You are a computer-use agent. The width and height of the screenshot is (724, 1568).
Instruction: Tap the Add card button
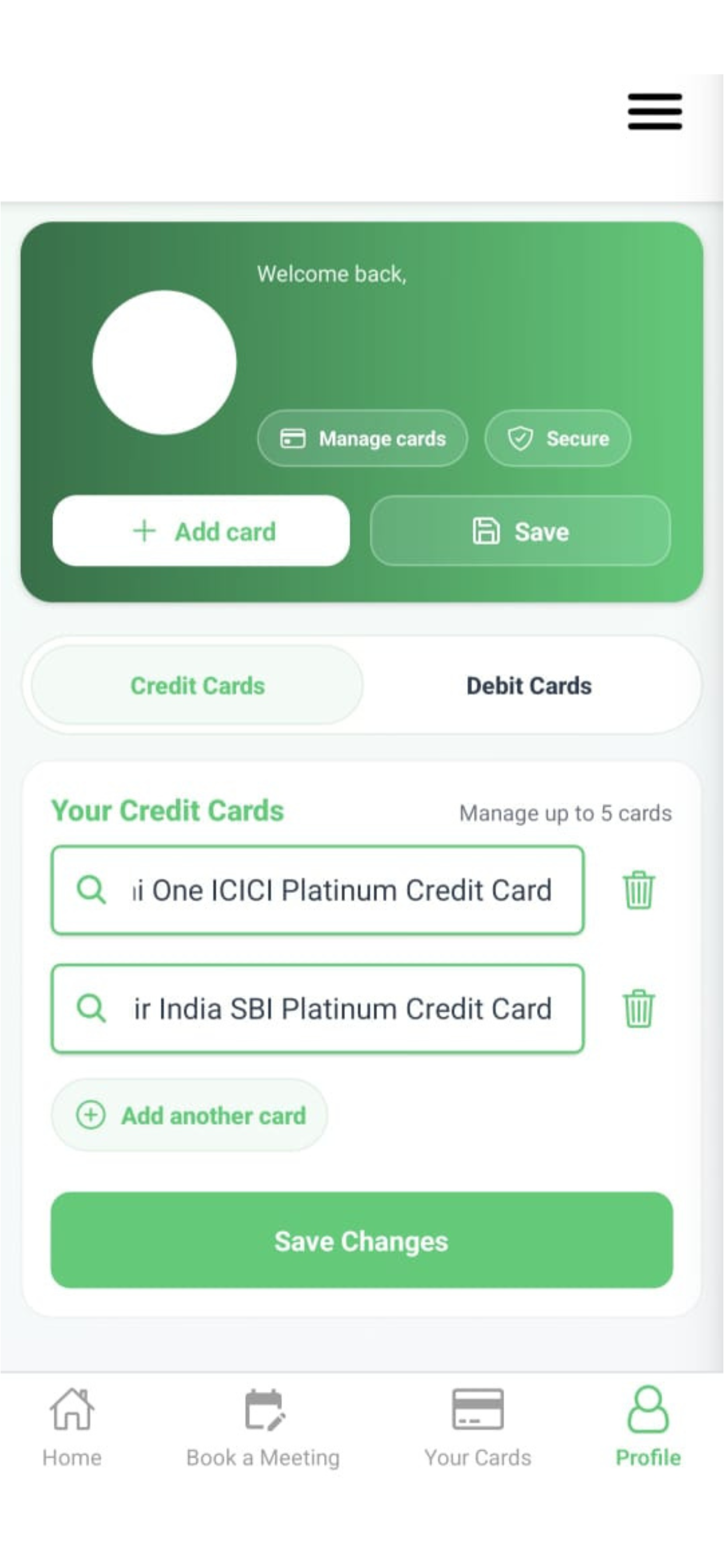click(201, 531)
